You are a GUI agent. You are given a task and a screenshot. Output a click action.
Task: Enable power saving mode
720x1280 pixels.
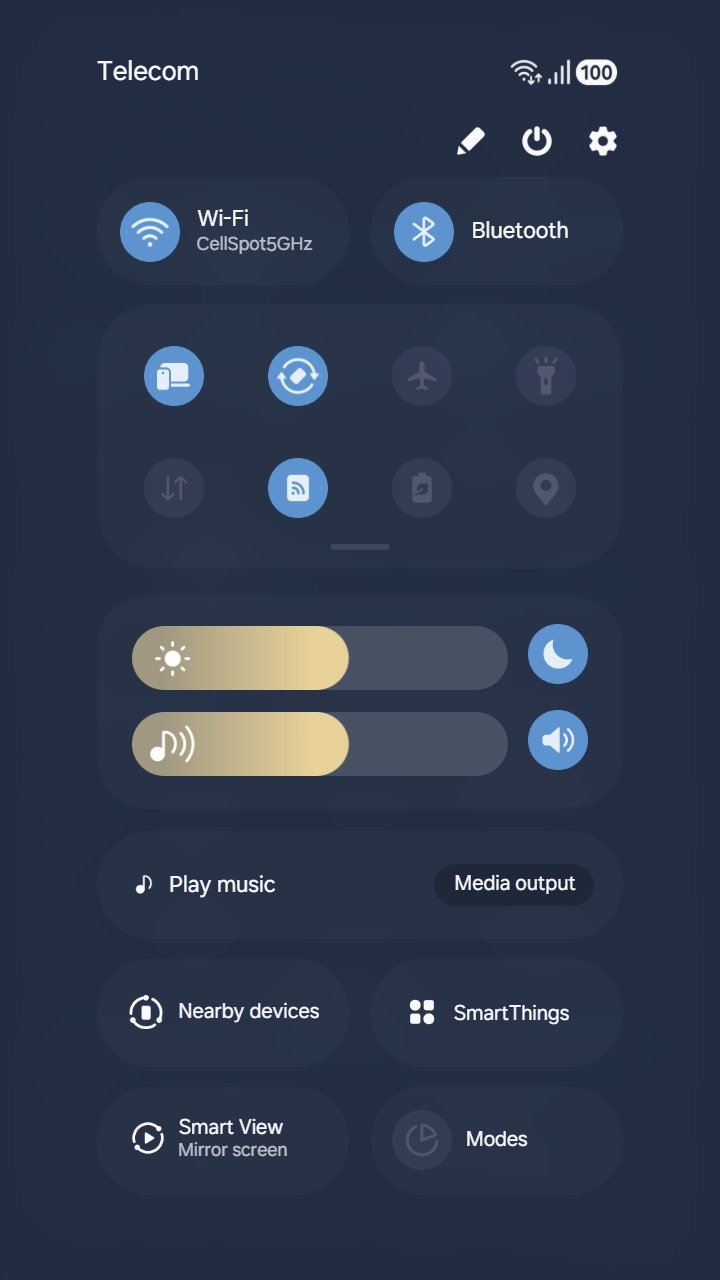point(422,488)
